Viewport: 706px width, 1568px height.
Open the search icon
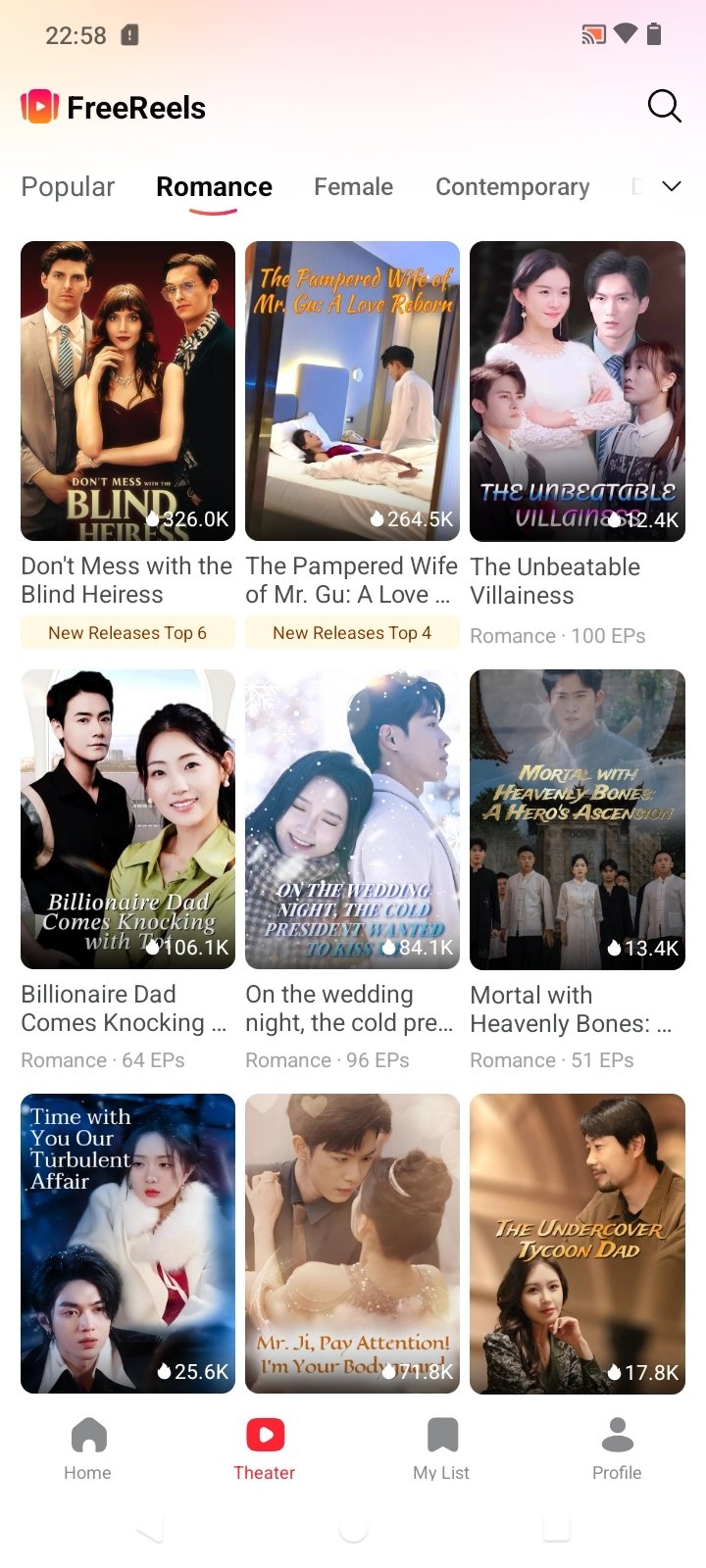(664, 106)
